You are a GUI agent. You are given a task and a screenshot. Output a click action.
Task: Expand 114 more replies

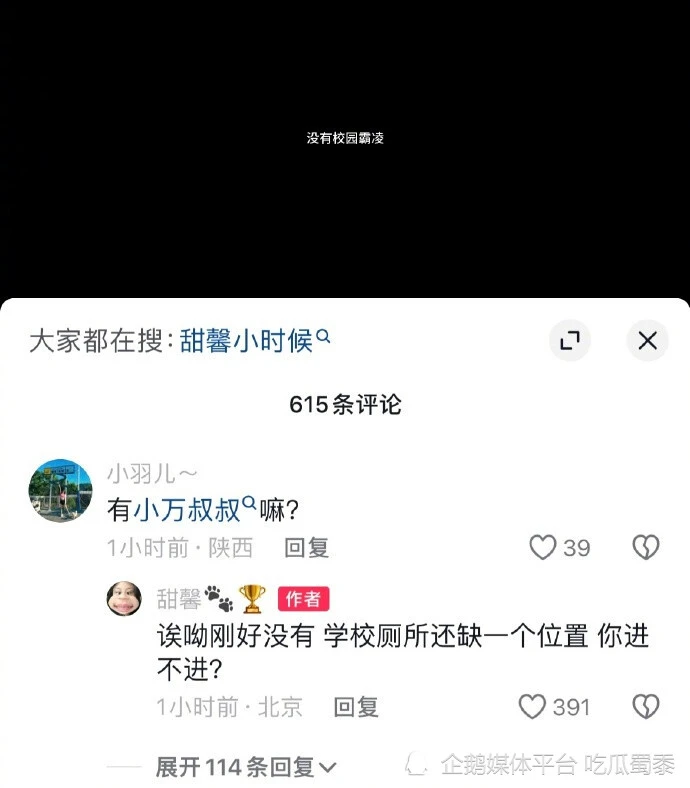coord(247,767)
